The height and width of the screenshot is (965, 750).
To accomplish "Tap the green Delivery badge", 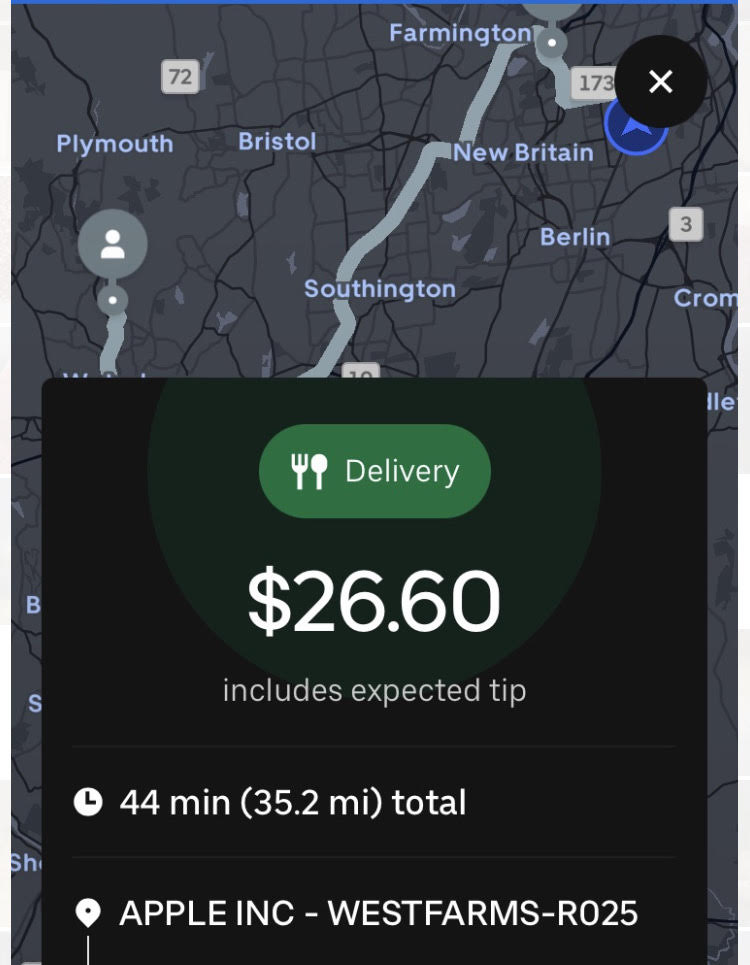I will pos(375,470).
